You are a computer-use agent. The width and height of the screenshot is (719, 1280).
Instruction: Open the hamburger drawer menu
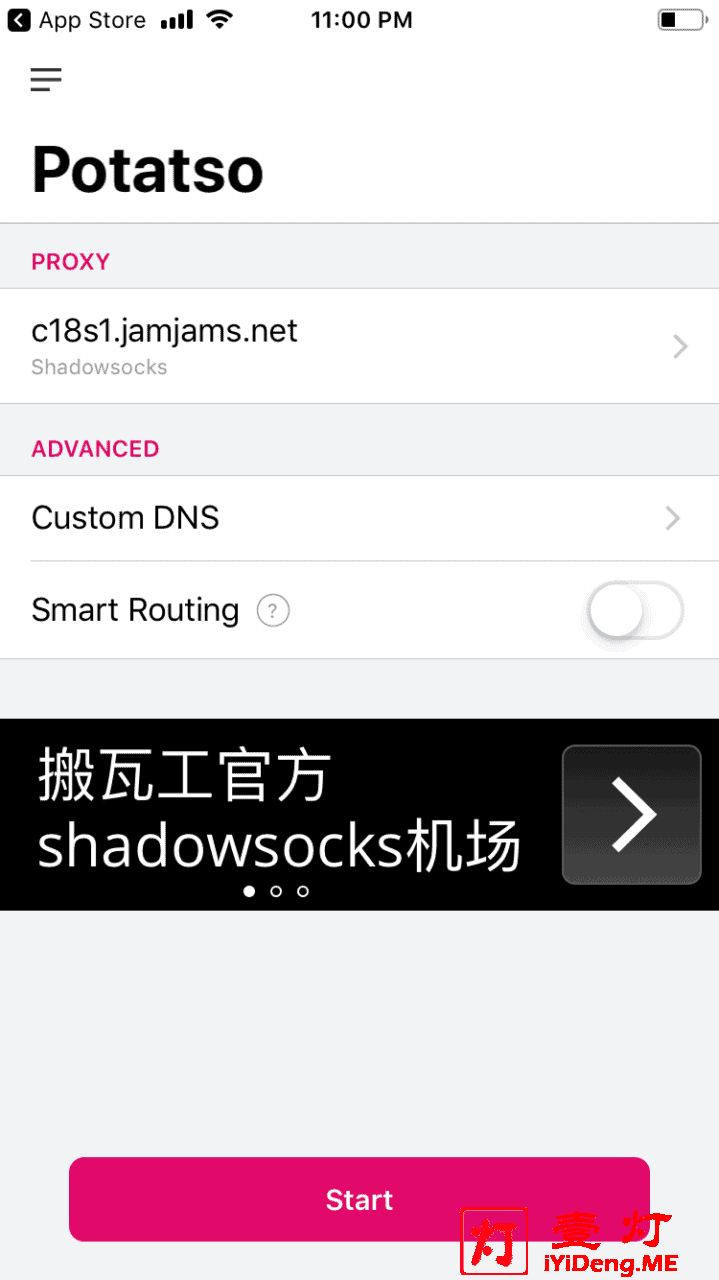(46, 80)
